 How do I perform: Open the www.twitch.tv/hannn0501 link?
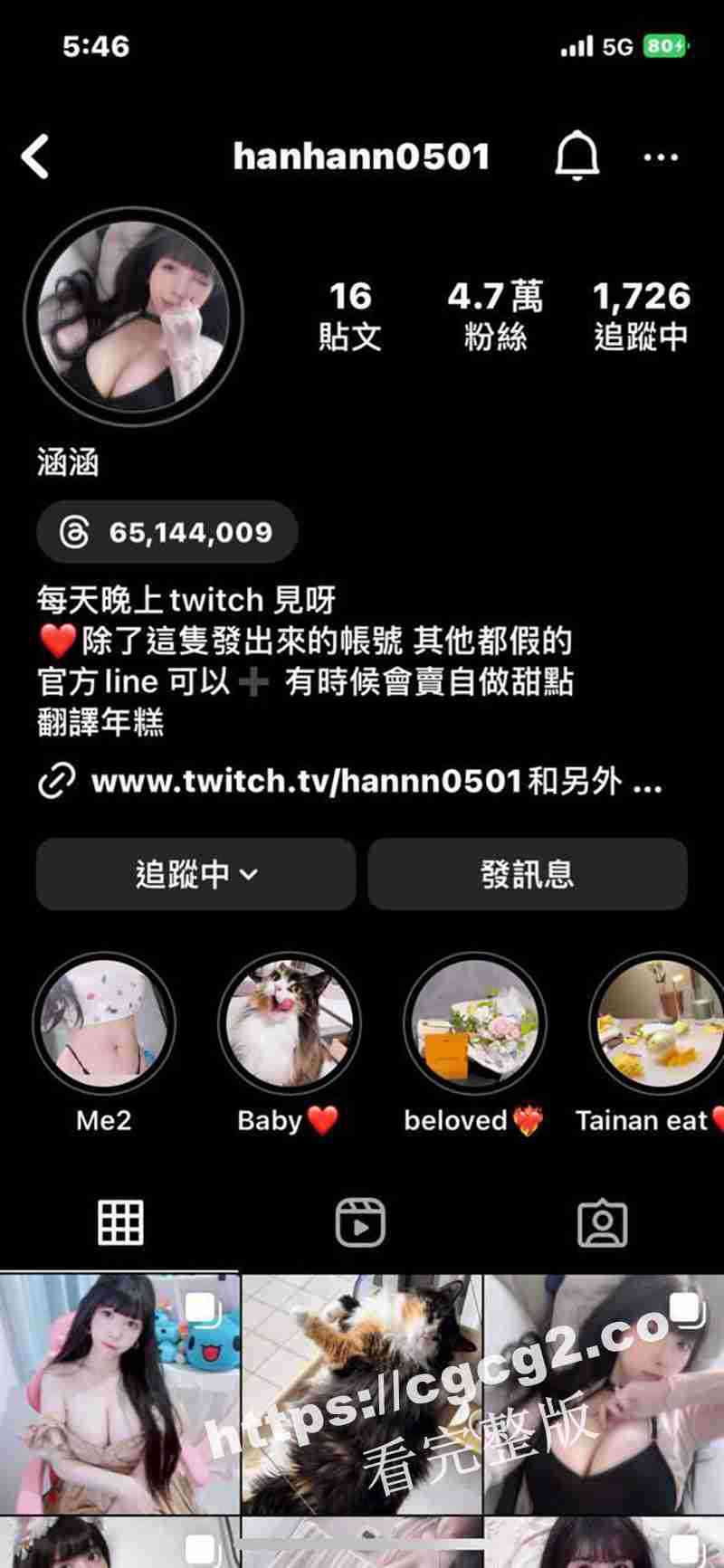[308, 782]
